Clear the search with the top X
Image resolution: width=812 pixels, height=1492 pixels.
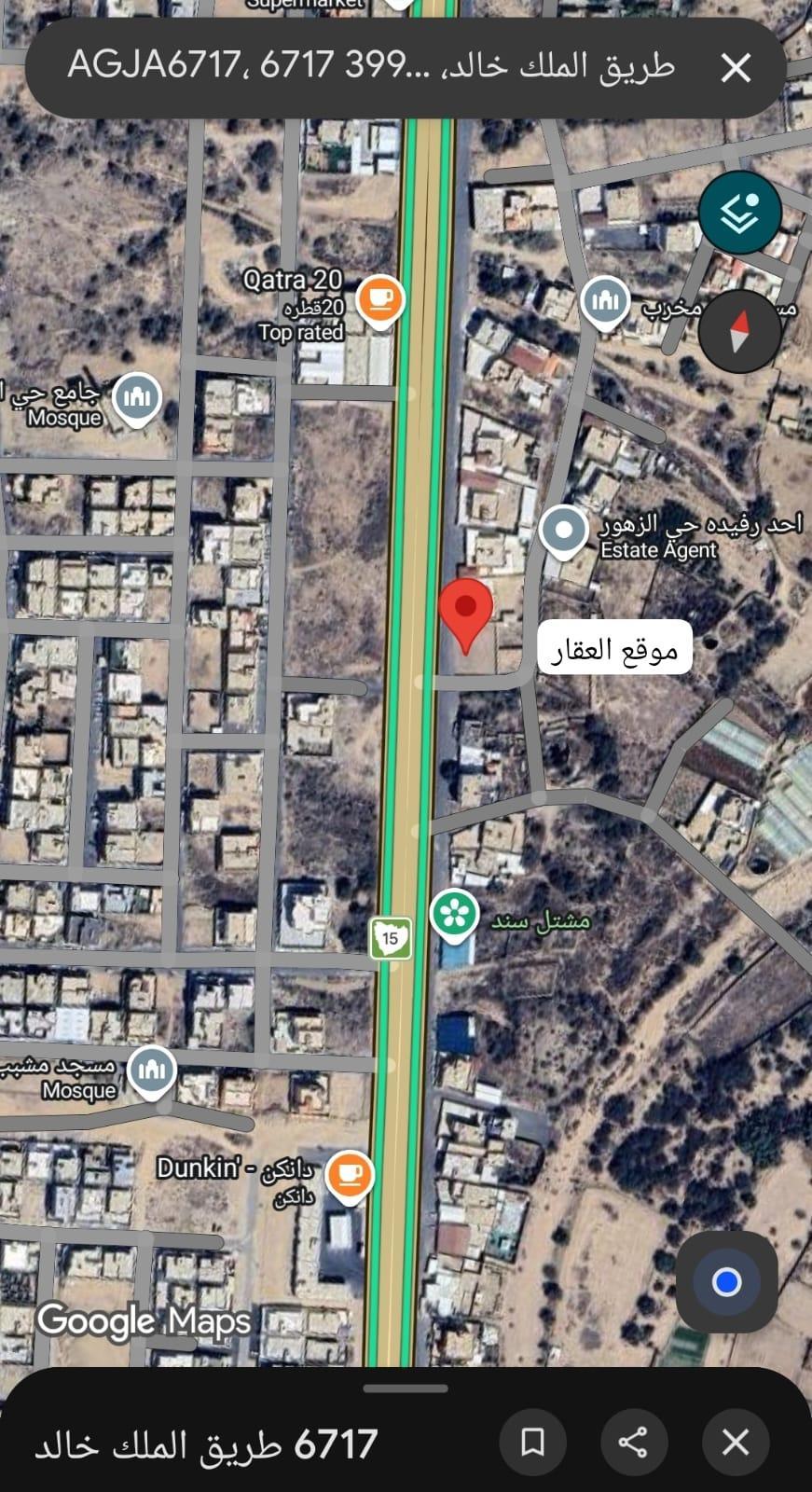[x=736, y=67]
